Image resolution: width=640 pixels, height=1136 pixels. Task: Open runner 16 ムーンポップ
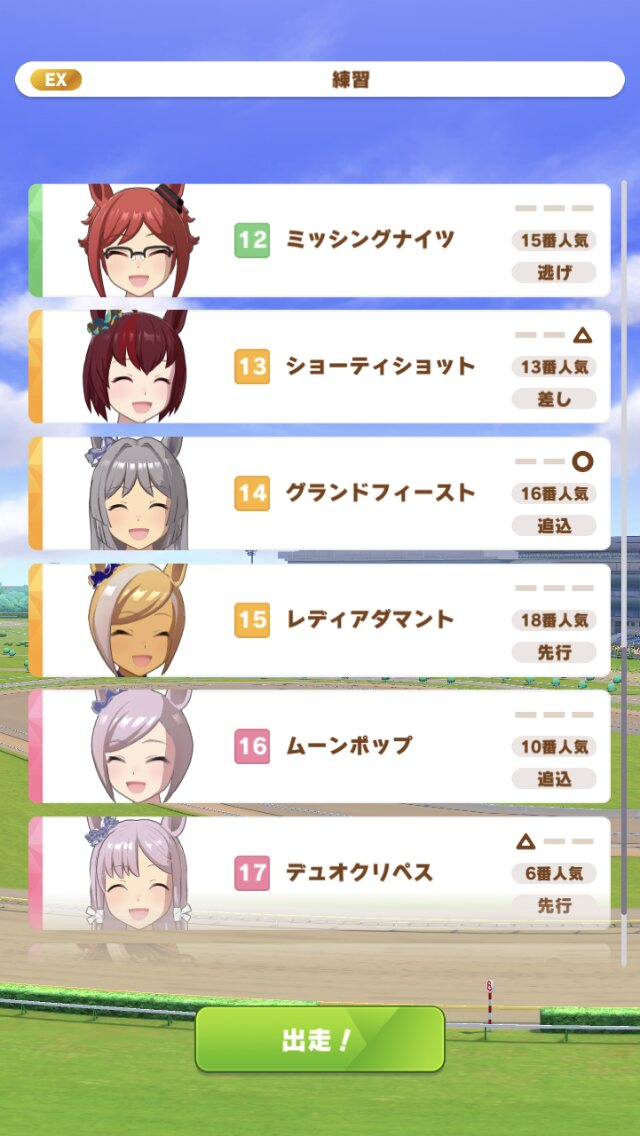(x=320, y=746)
